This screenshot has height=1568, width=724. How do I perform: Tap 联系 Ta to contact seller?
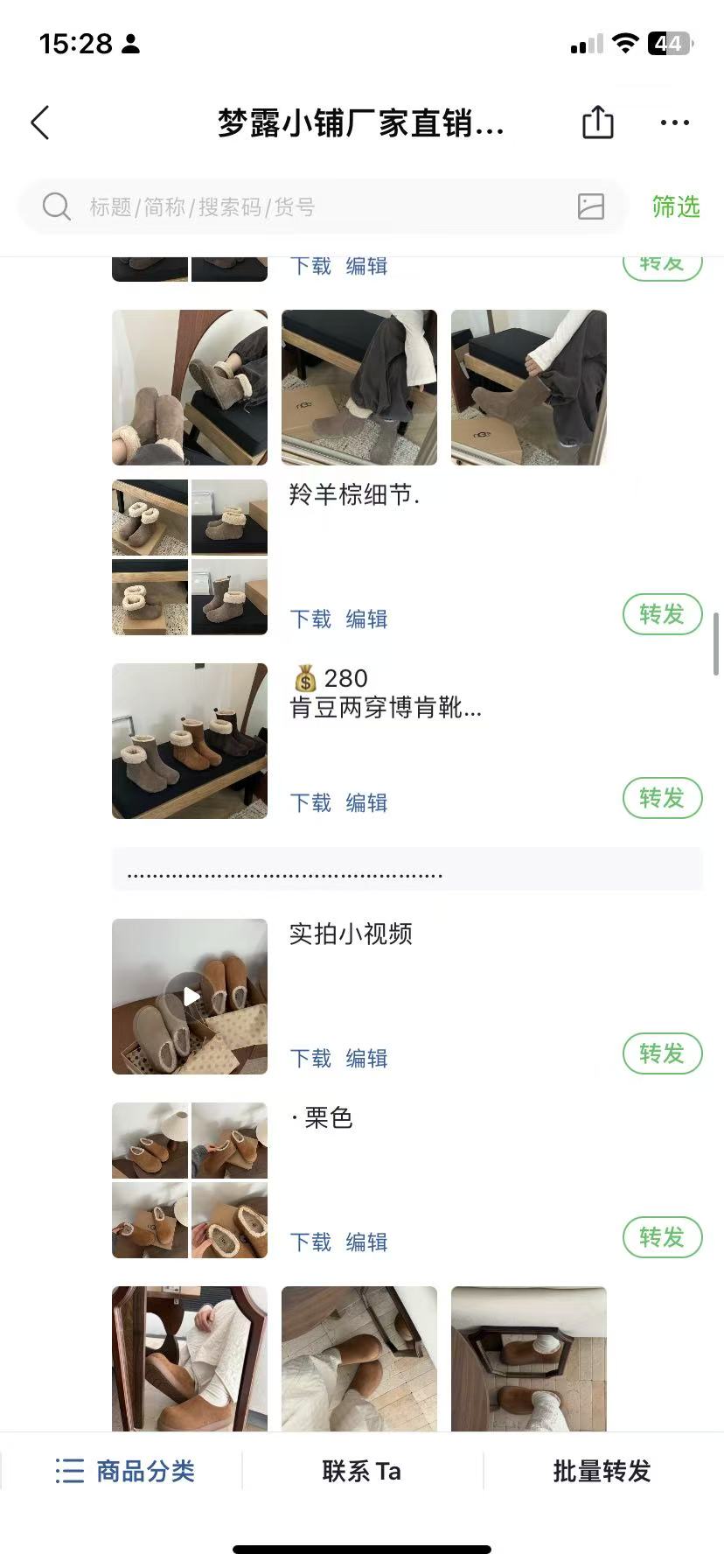362,1471
